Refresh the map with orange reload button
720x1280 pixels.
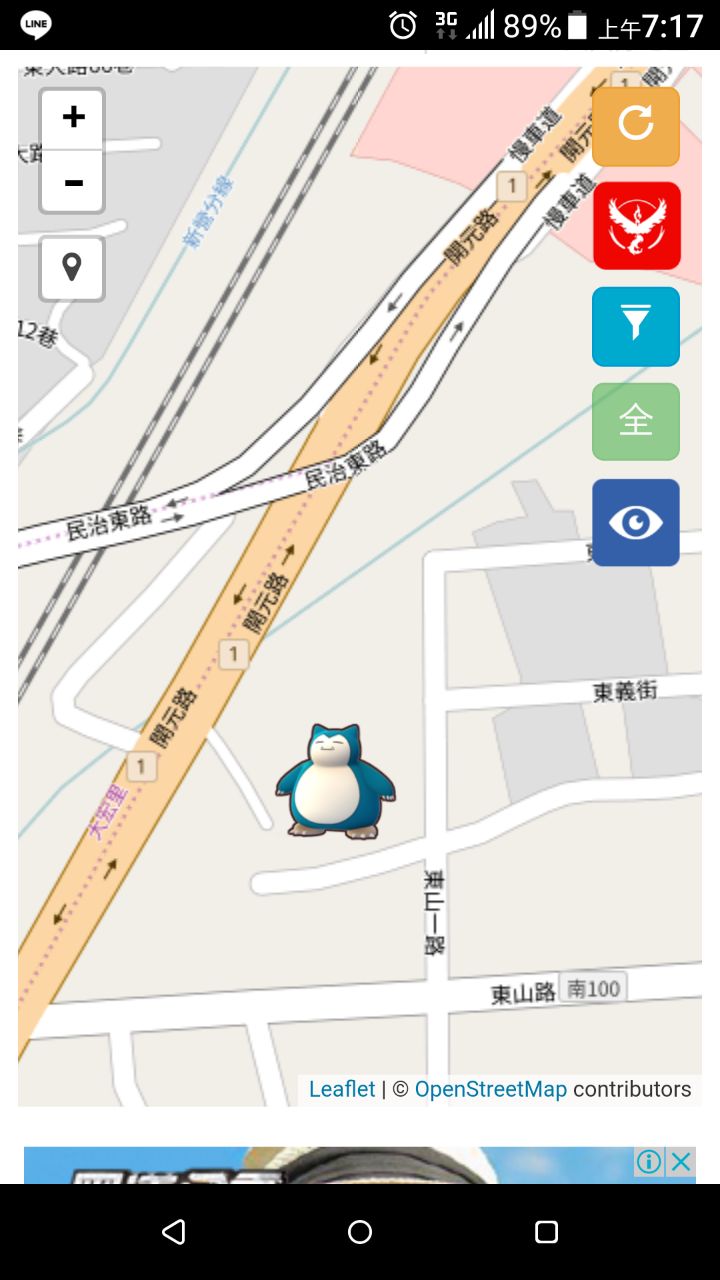click(636, 126)
